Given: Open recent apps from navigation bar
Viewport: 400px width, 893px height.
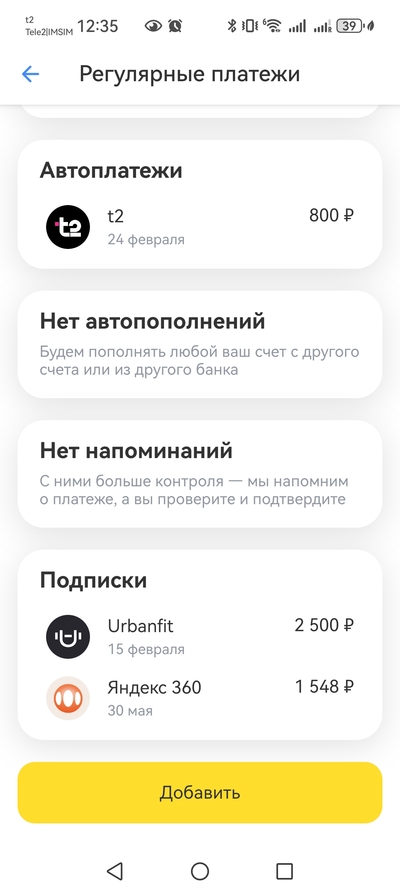Looking at the screenshot, I should pyautogui.click(x=284, y=871).
